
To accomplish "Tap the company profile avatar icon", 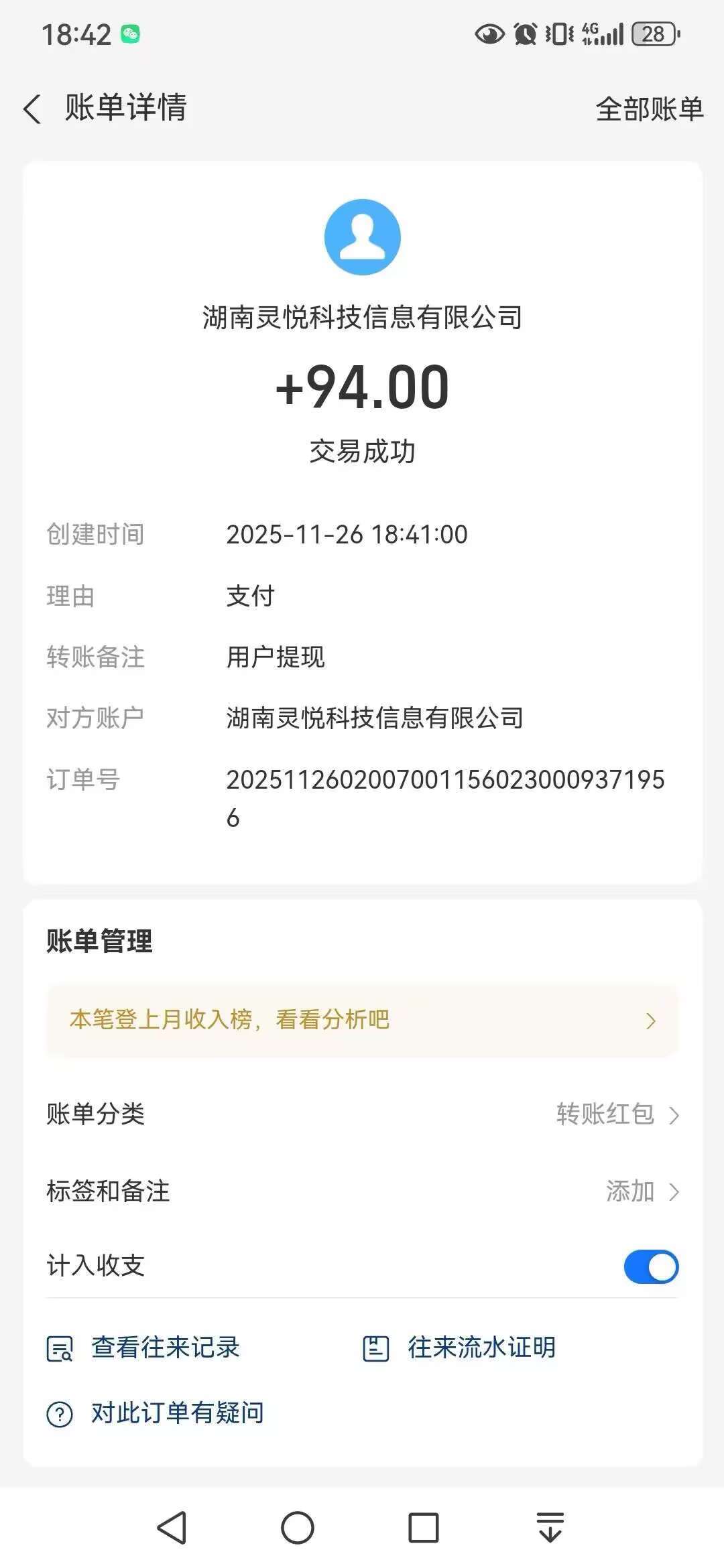I will click(x=362, y=237).
